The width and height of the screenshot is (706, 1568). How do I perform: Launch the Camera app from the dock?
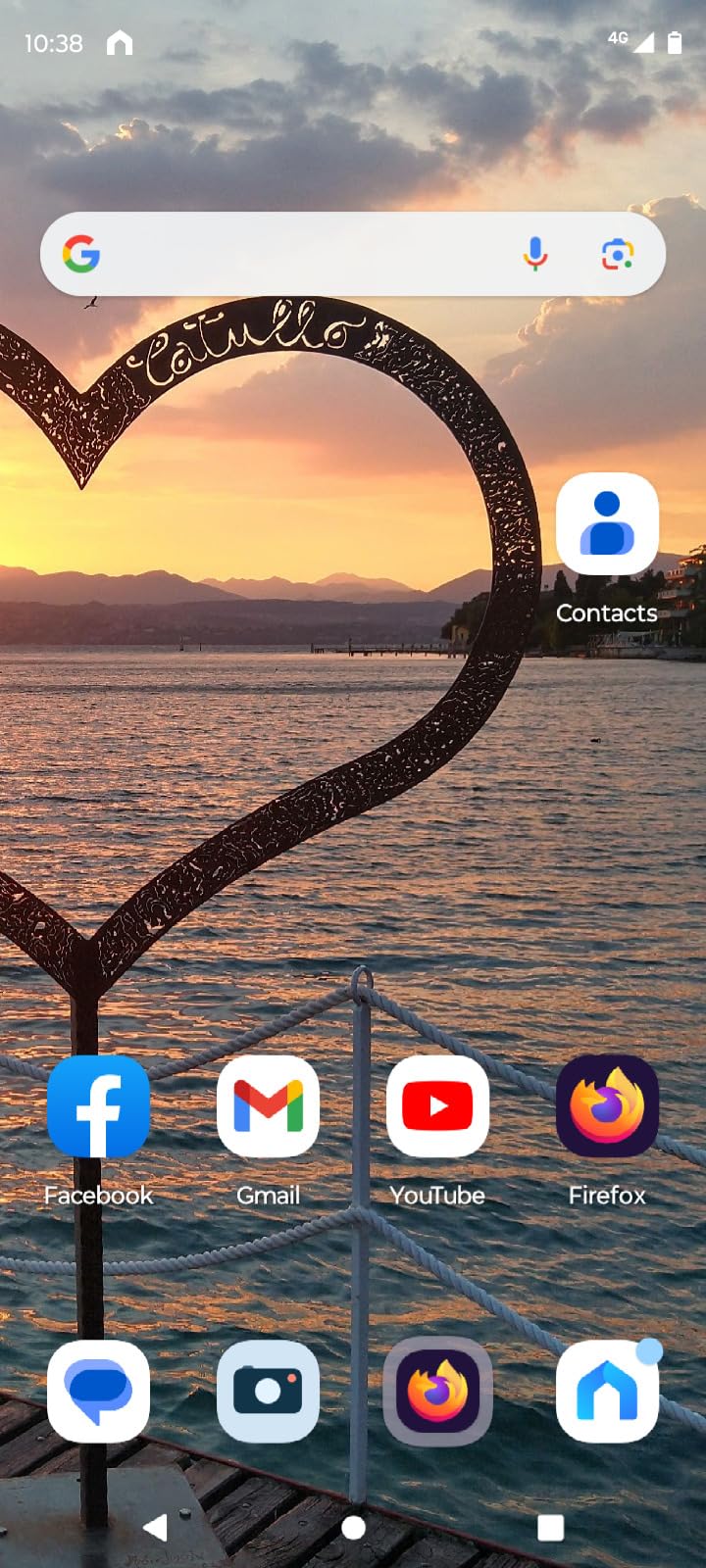268,1392
